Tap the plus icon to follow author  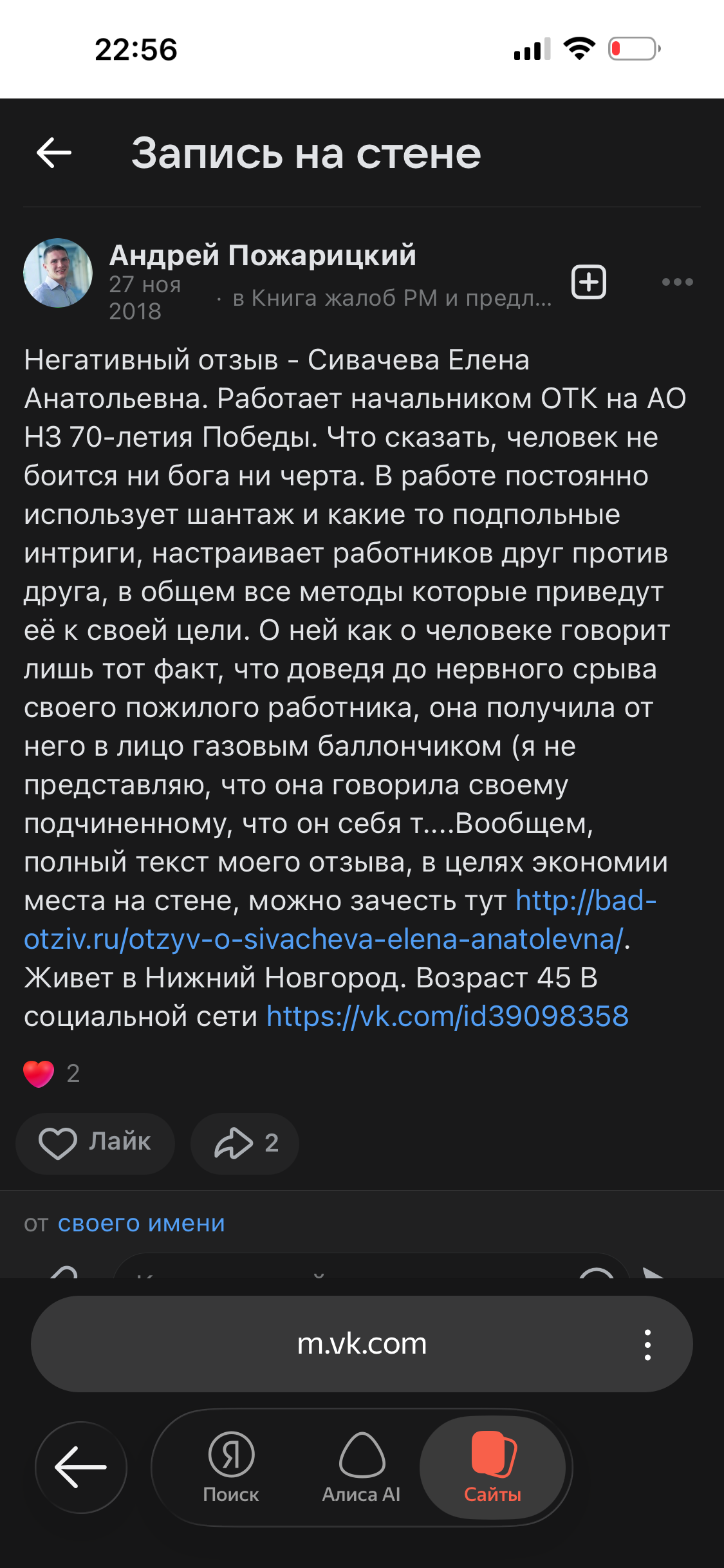[589, 282]
